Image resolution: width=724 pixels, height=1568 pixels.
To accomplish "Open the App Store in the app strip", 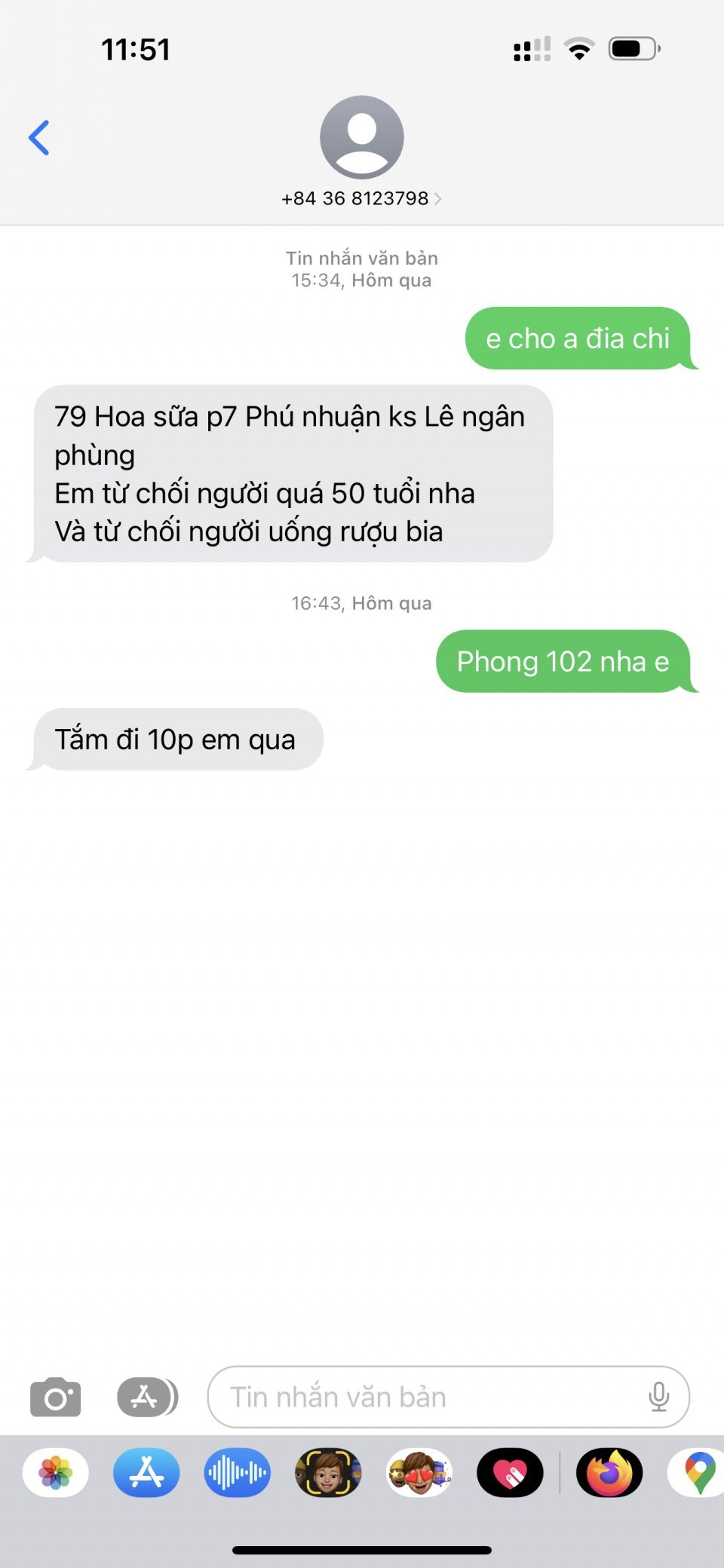I will [x=146, y=1472].
